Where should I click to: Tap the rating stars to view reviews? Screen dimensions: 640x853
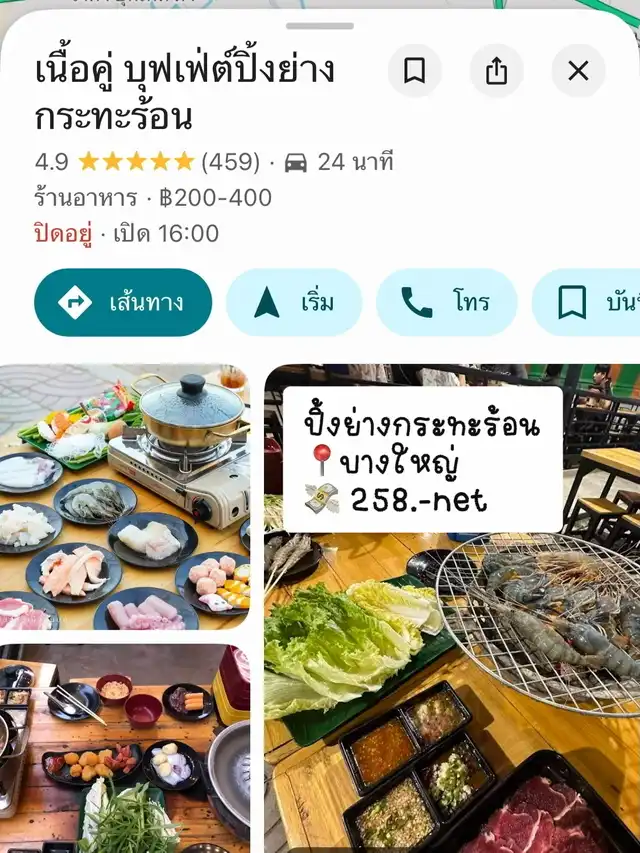coord(135,162)
